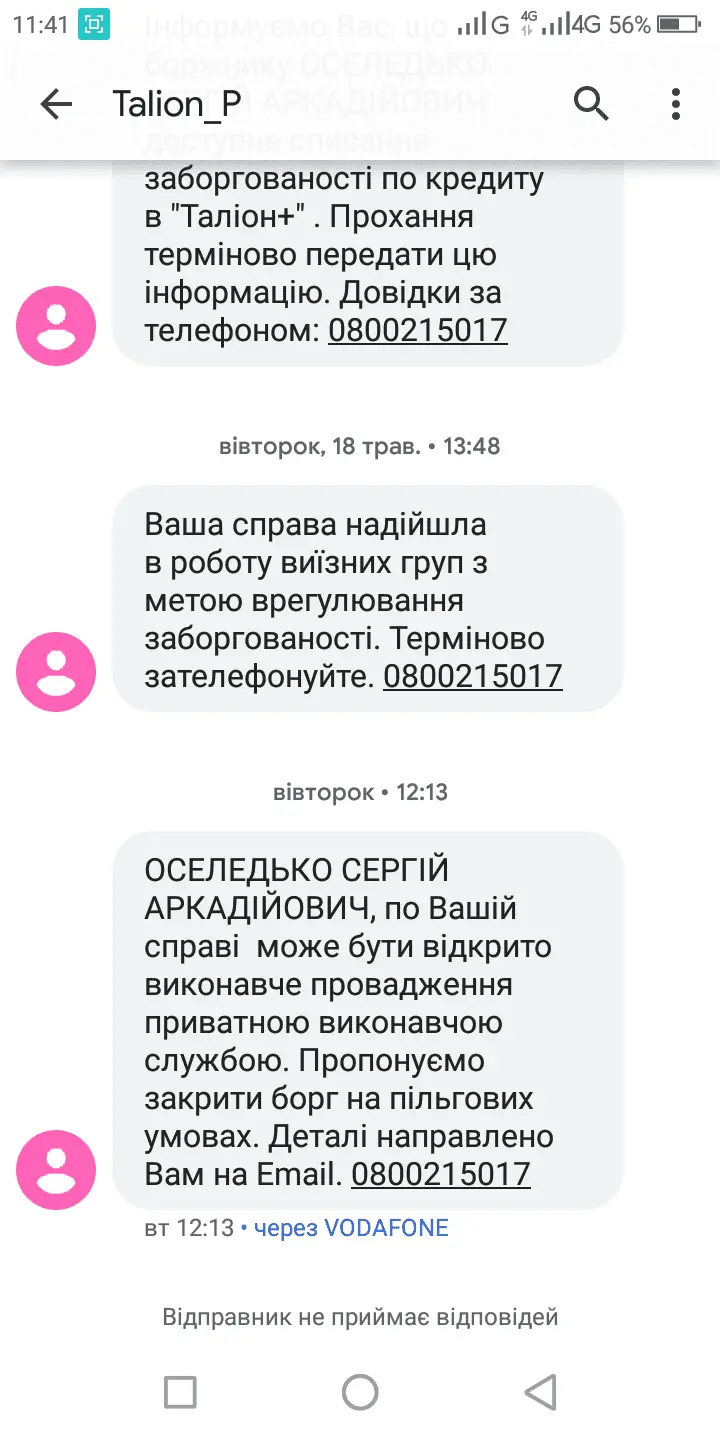Screen dimensions: 720x1440
Task: Call the number after 'Довідки за телефоном'
Action: pos(418,330)
